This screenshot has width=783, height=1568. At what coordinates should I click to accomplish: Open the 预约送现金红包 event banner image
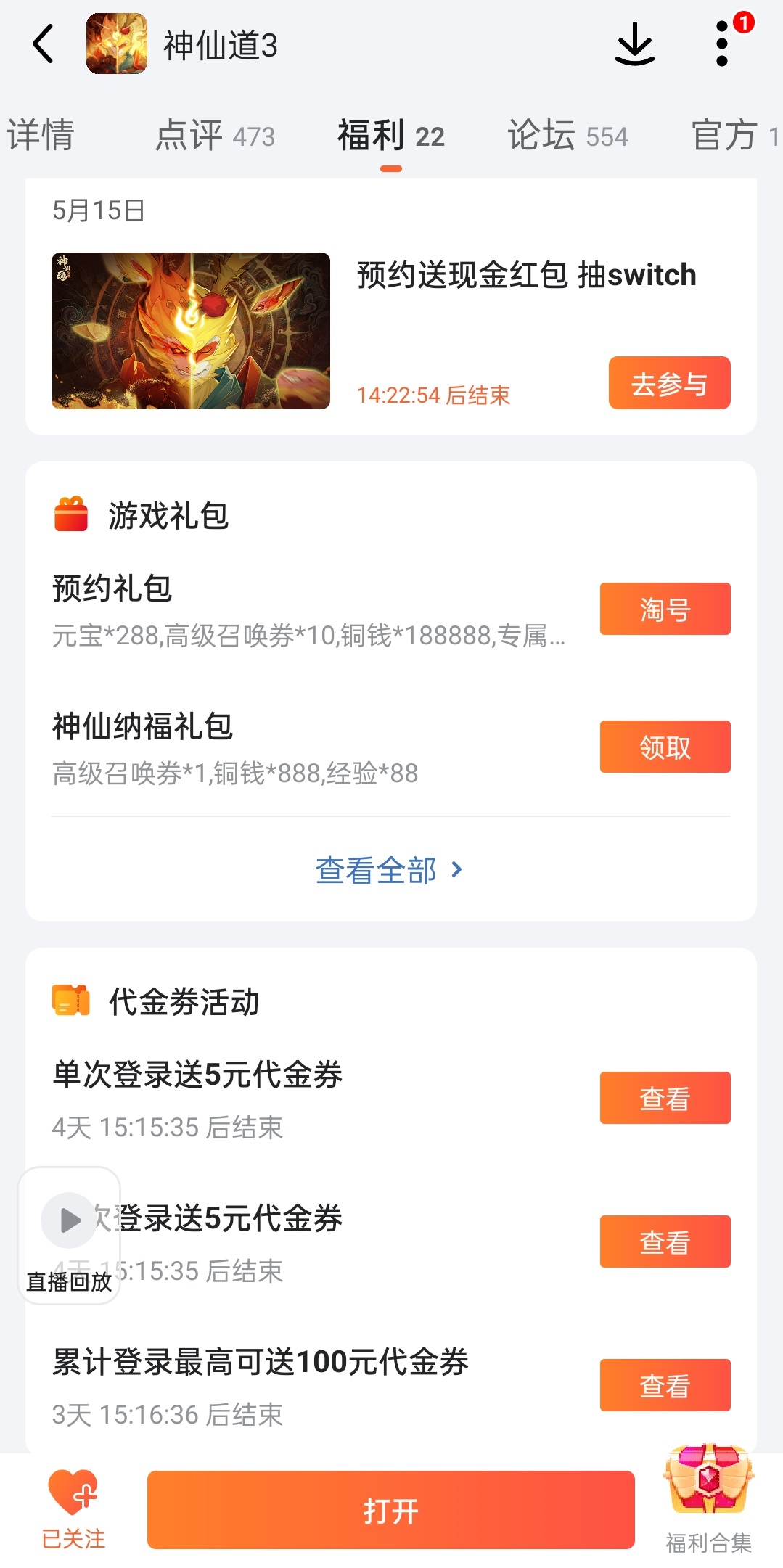(x=191, y=331)
